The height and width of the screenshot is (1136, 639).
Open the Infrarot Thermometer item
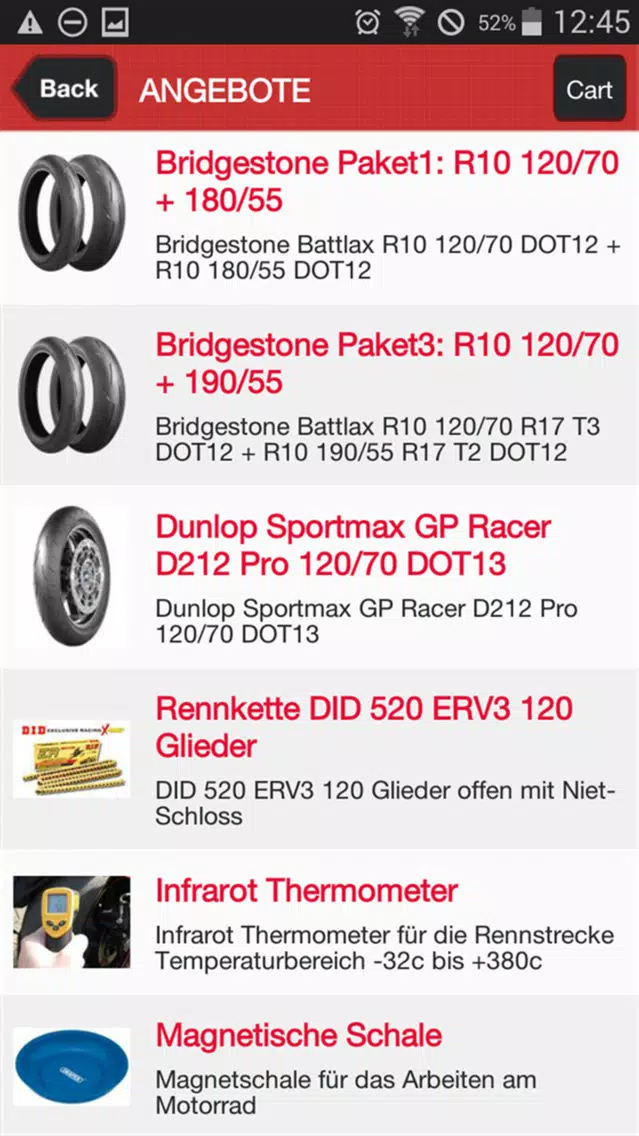pyautogui.click(x=320, y=922)
